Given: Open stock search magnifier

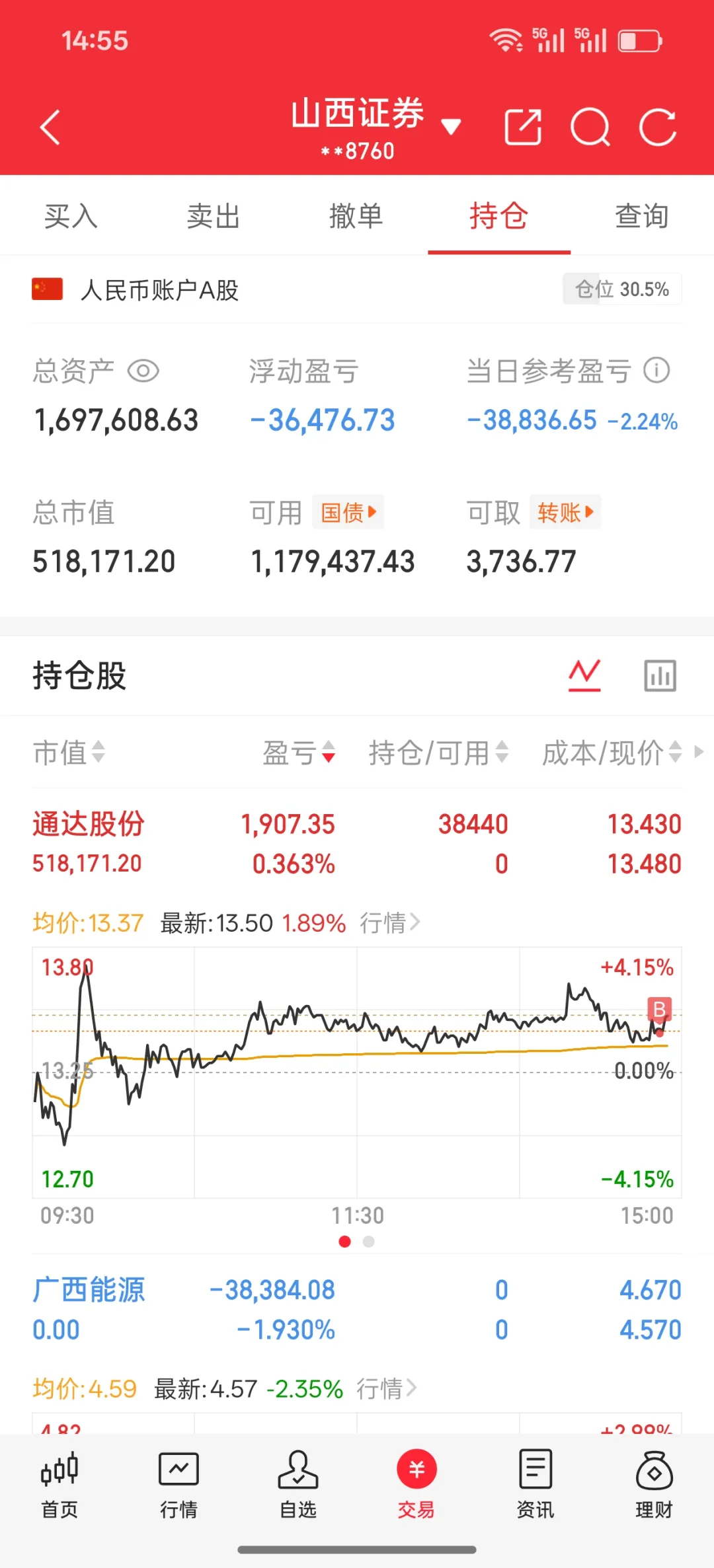Looking at the screenshot, I should [x=590, y=127].
